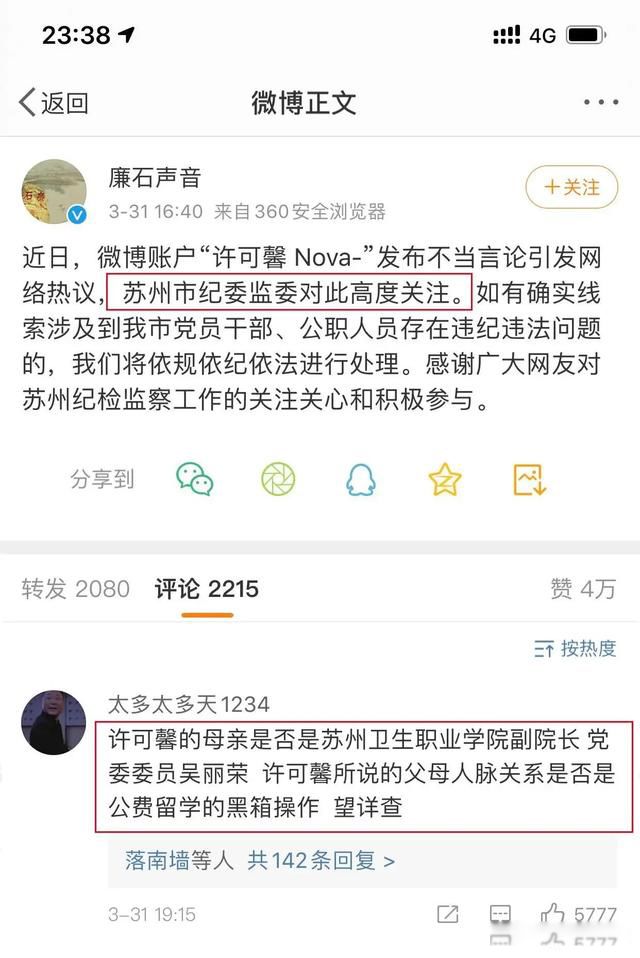Share the post to Qzone with the star icon
Screen dimensions: 640x958
point(444,480)
